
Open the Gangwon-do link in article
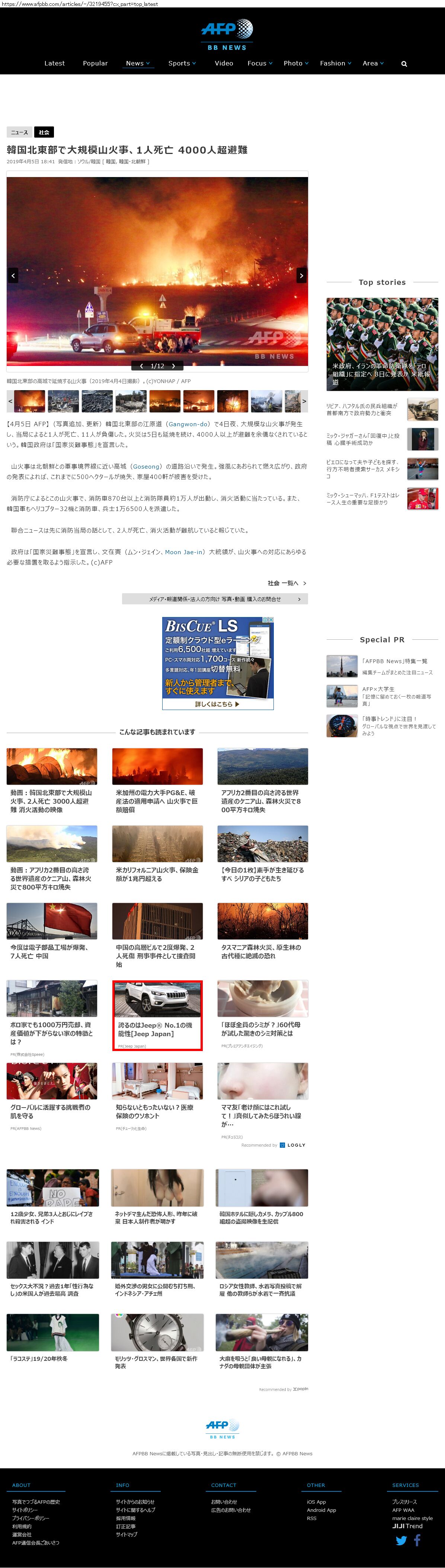point(186,424)
